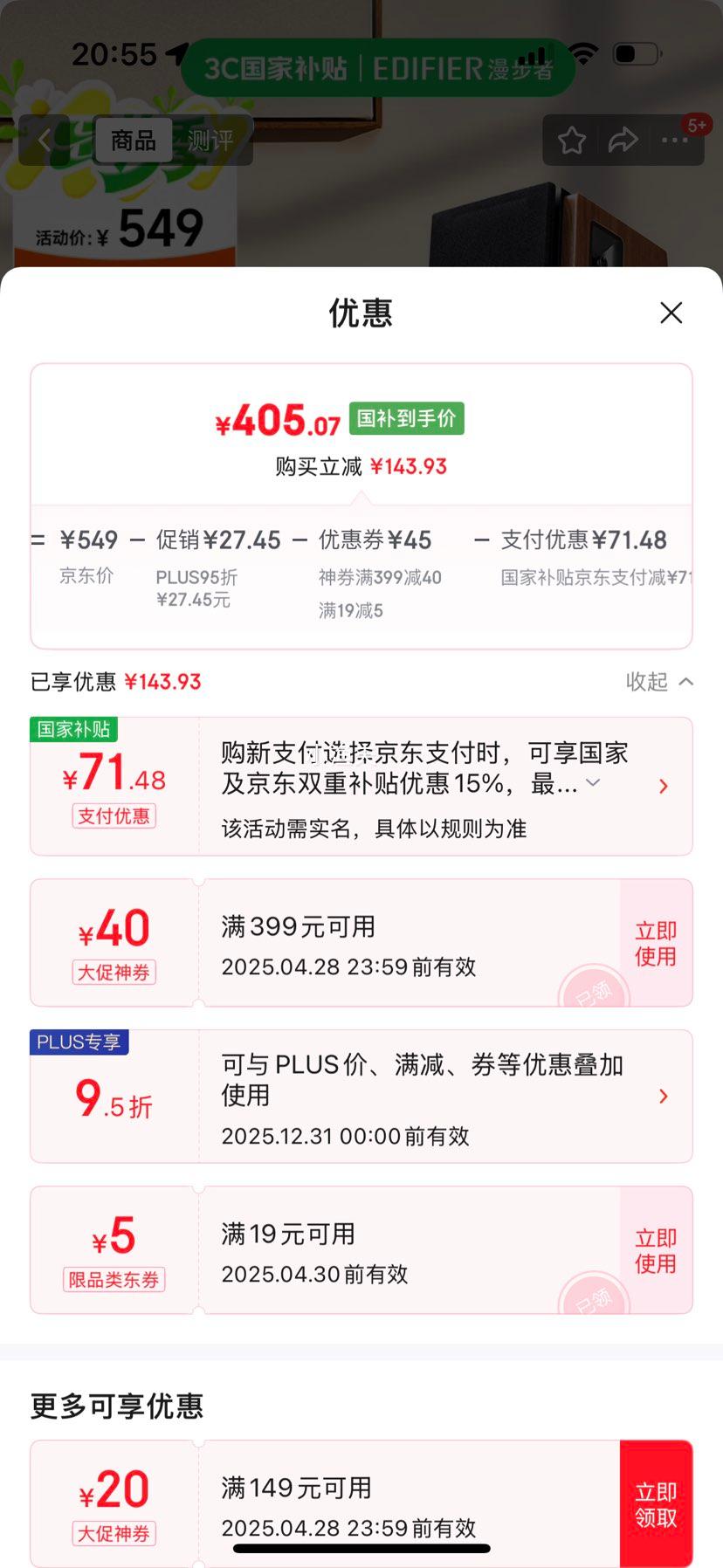This screenshot has height=1568, width=723.
Task: Tap the 限品类东券 badge on the ¥5 coupon
Action: coord(114,1280)
